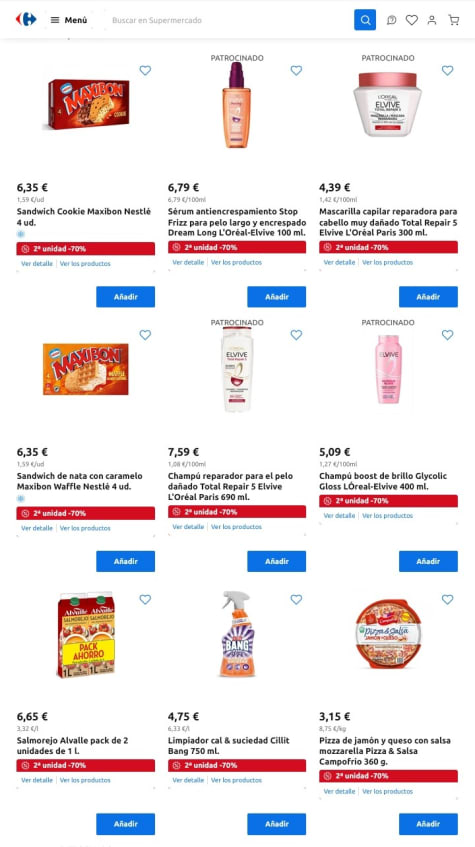Open the favorites heart in the header
The image size is (475, 847).
coord(412,20)
